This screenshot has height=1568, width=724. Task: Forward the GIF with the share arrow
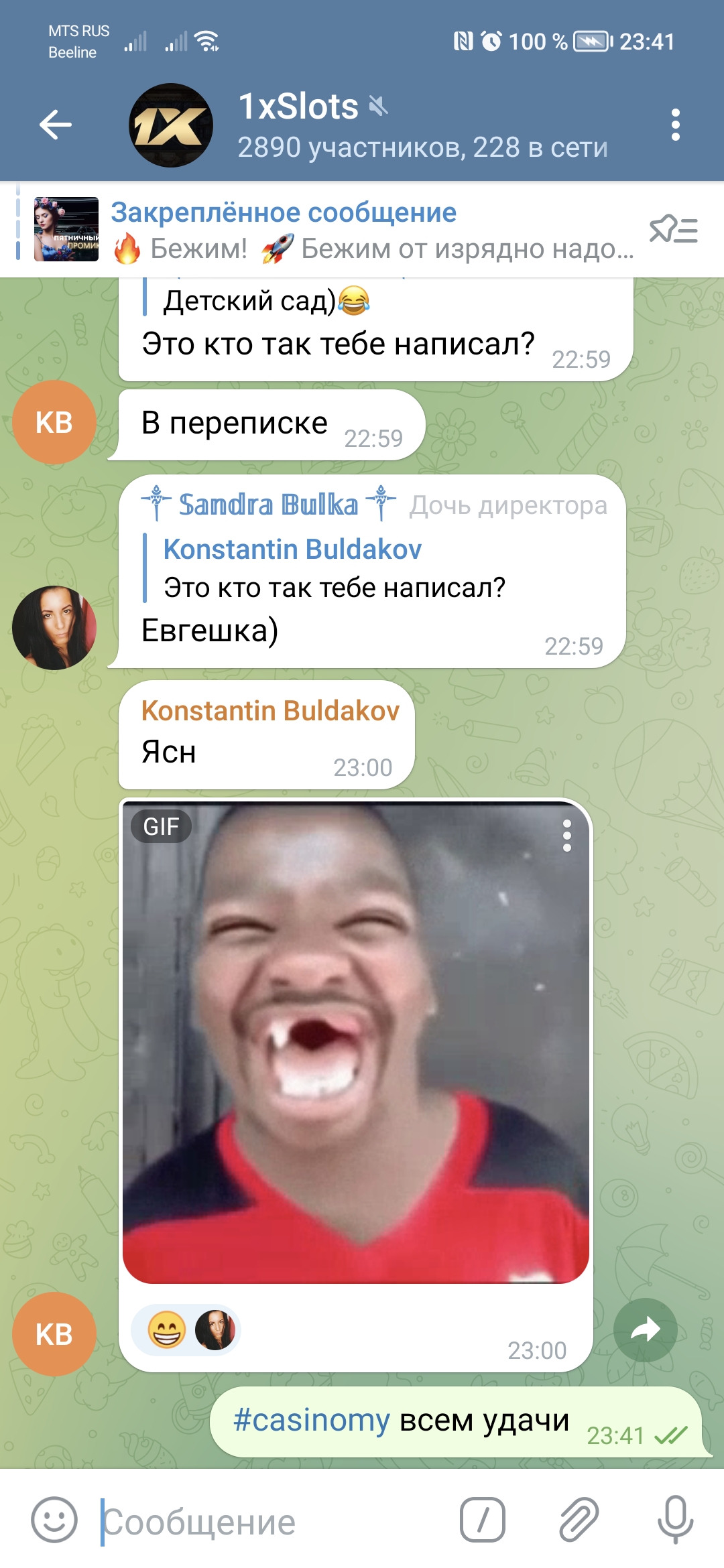(645, 1330)
